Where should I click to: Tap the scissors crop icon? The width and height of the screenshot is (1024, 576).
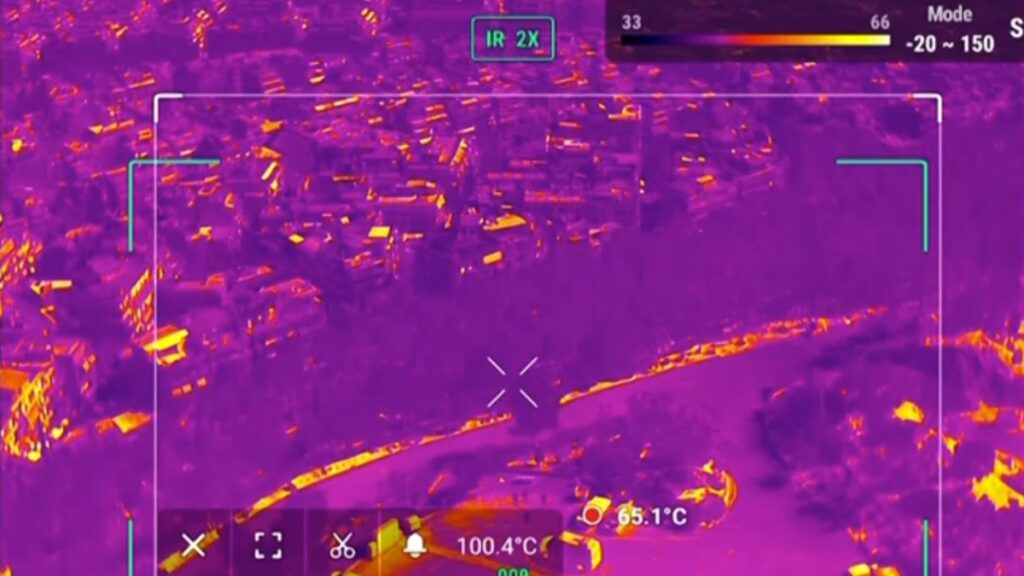point(342,545)
